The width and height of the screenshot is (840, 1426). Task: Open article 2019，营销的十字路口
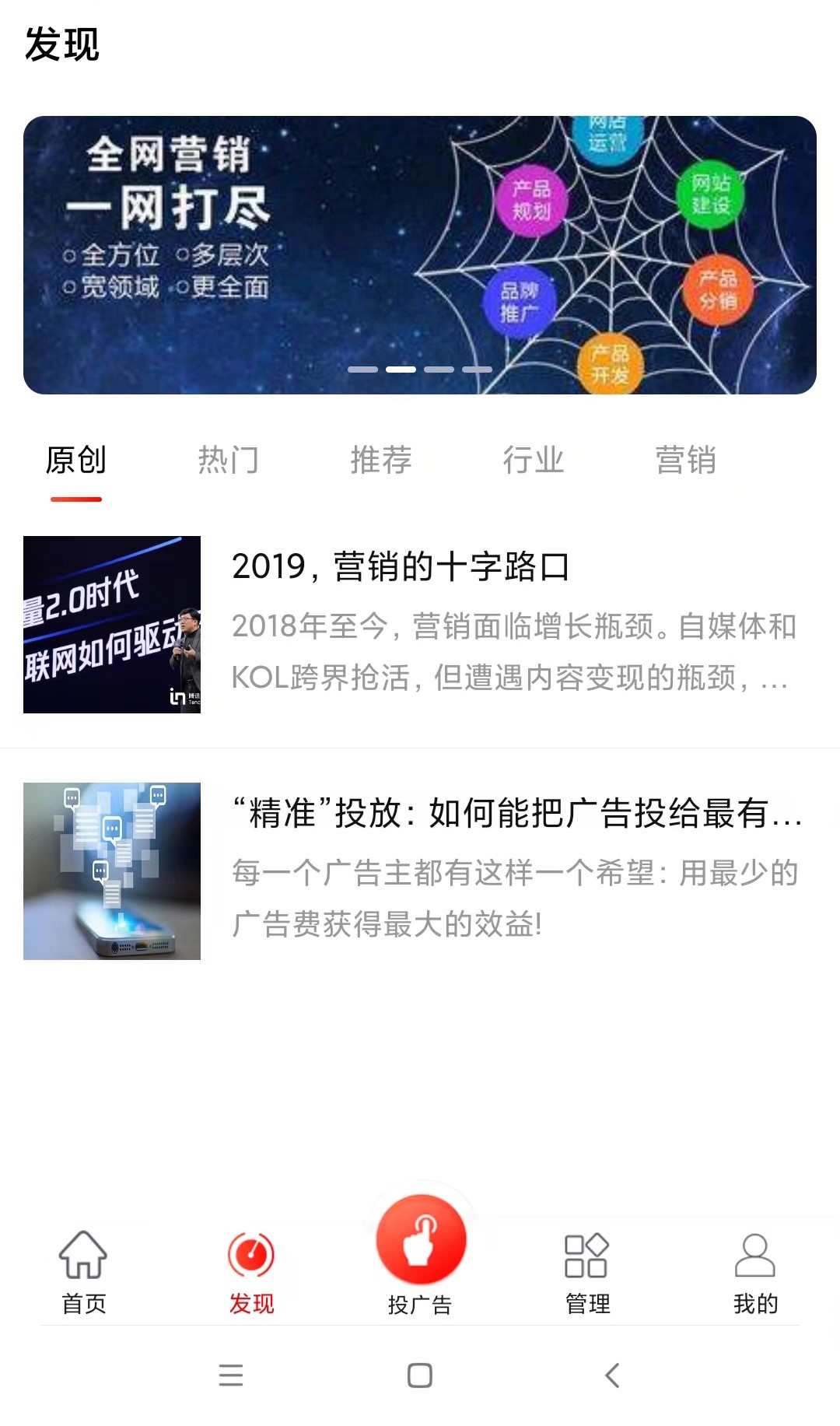[x=420, y=624]
